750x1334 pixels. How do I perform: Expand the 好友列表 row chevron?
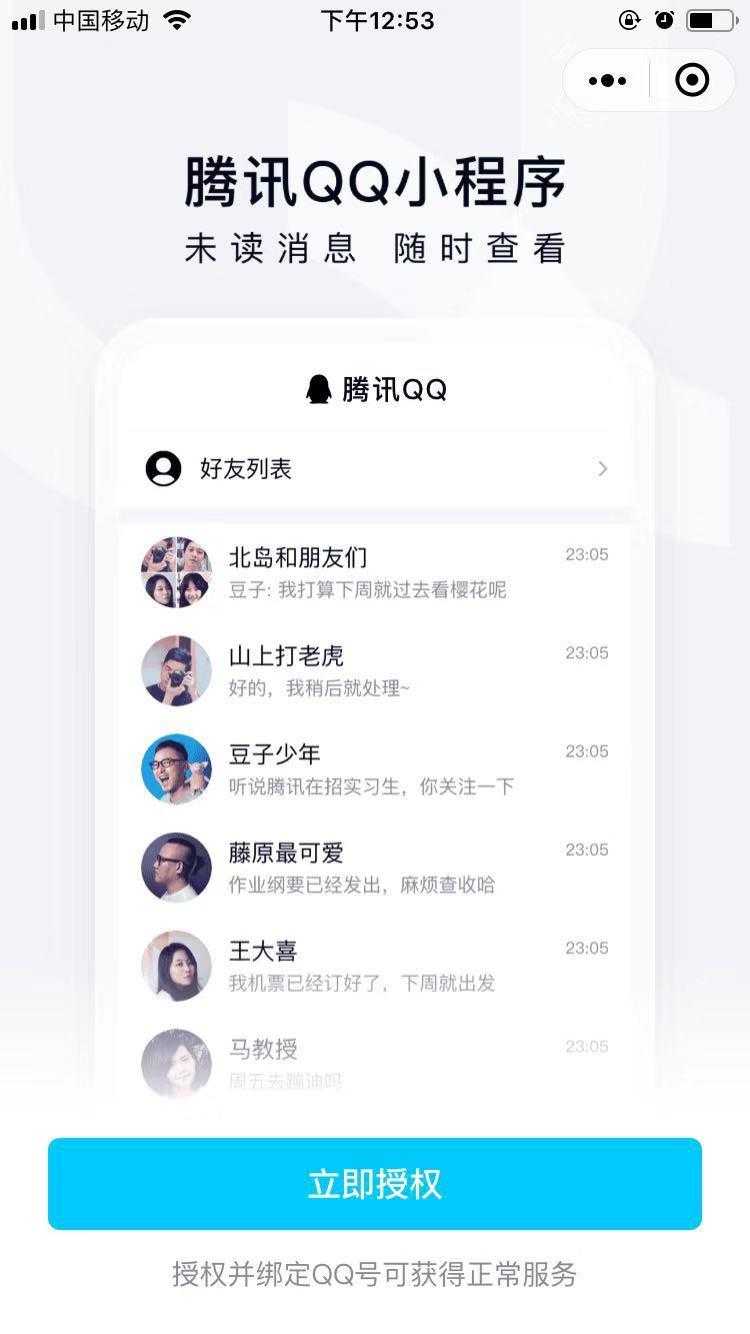pyautogui.click(x=602, y=468)
